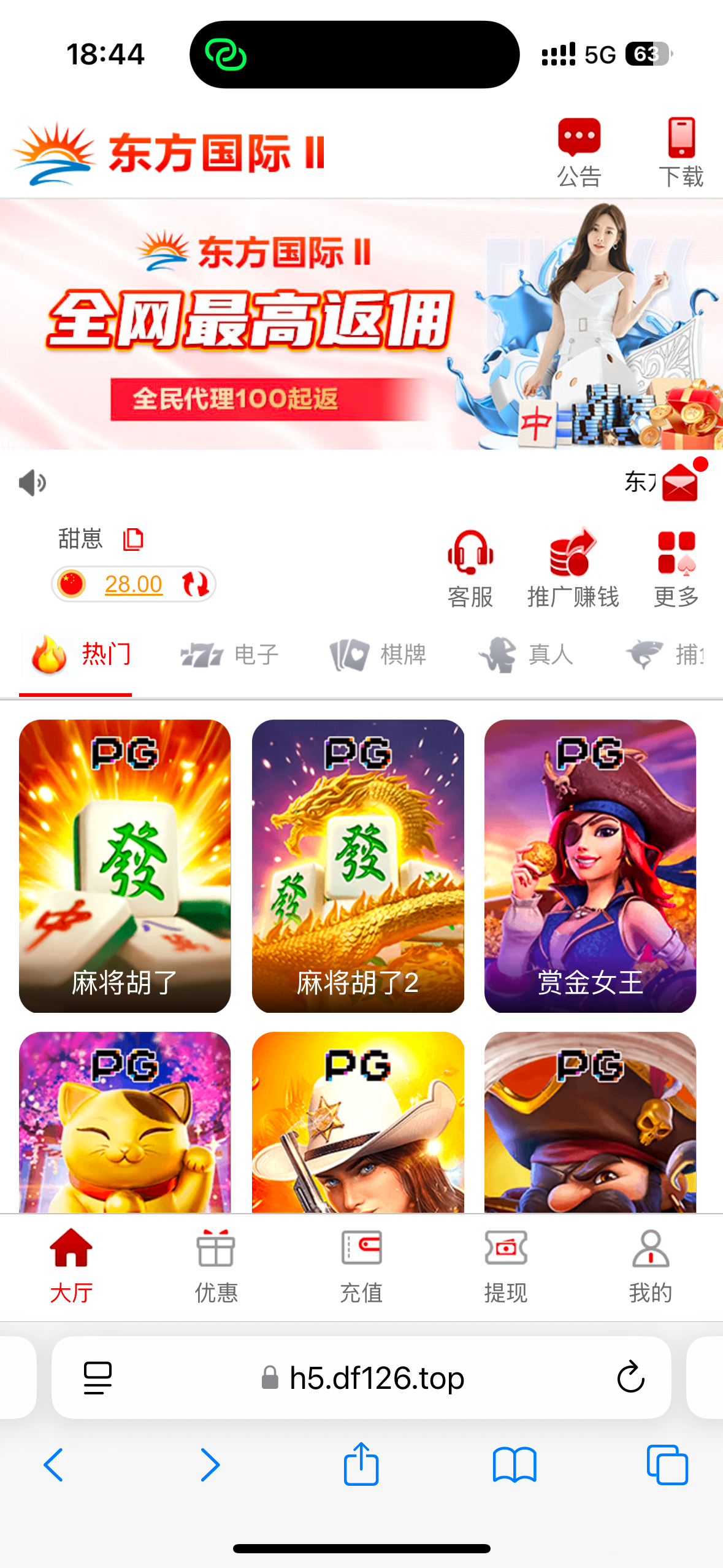Copy the username 甜崽
723x1568 pixels.
click(133, 539)
